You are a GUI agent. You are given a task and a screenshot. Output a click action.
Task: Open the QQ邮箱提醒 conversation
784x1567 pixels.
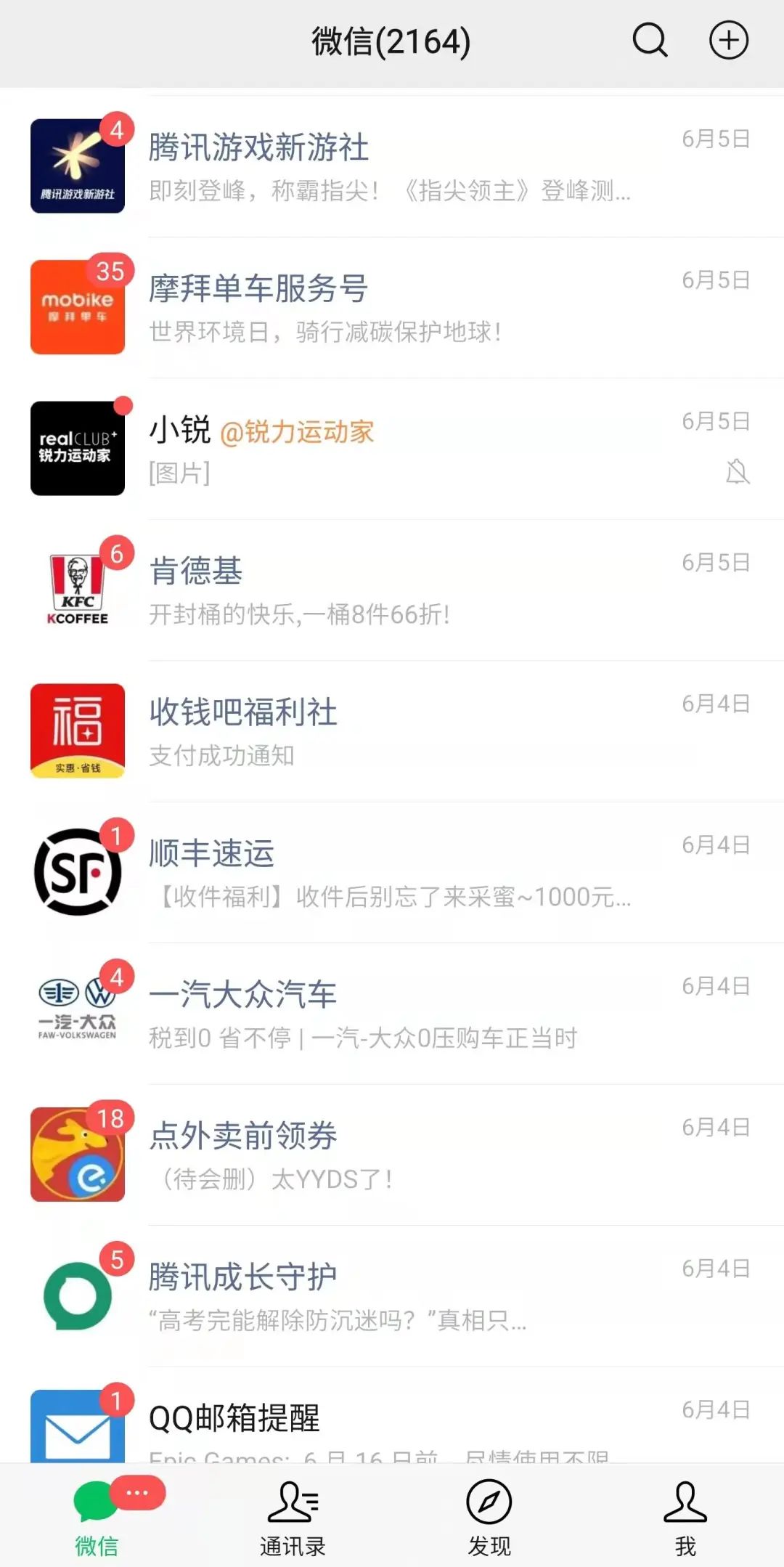point(392,1423)
